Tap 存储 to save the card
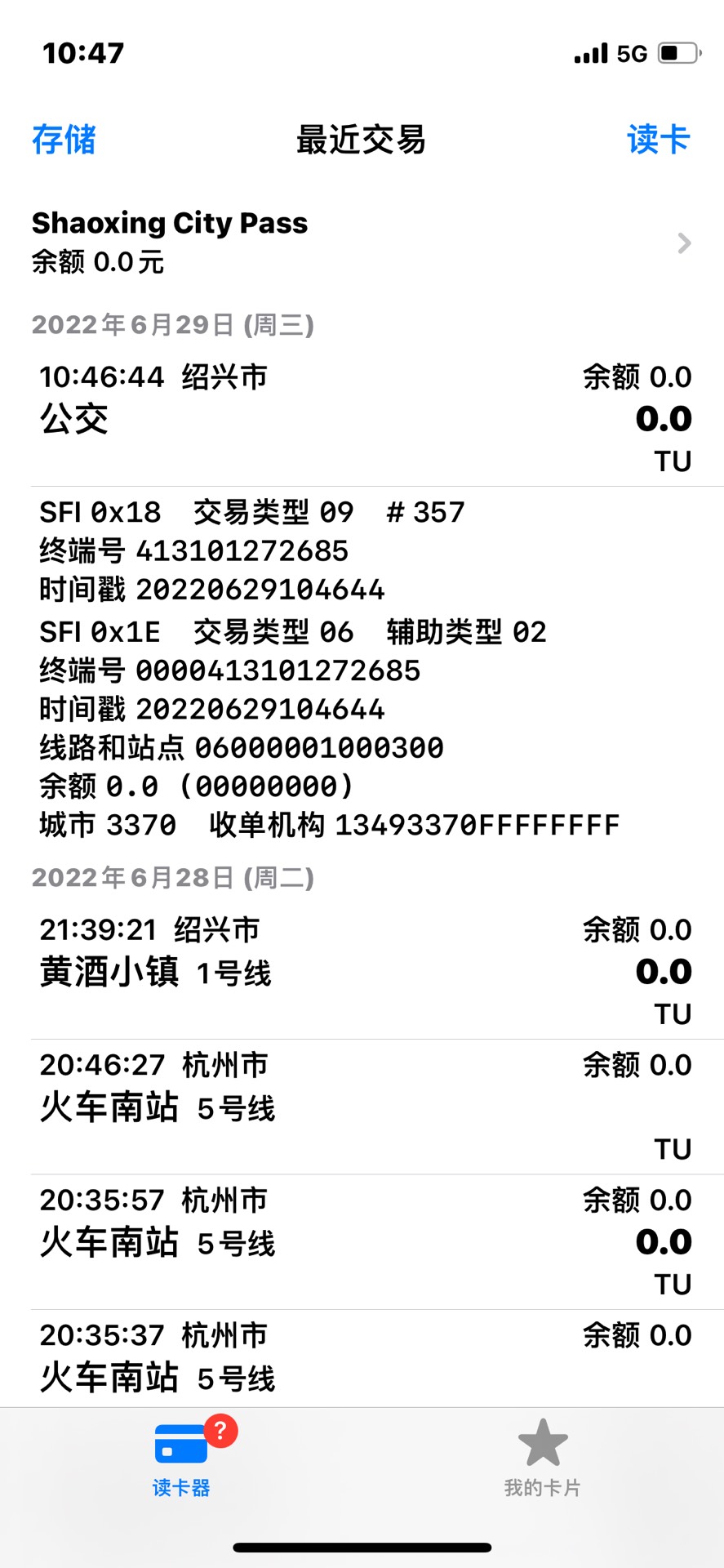The width and height of the screenshot is (724, 1568). pos(64,140)
